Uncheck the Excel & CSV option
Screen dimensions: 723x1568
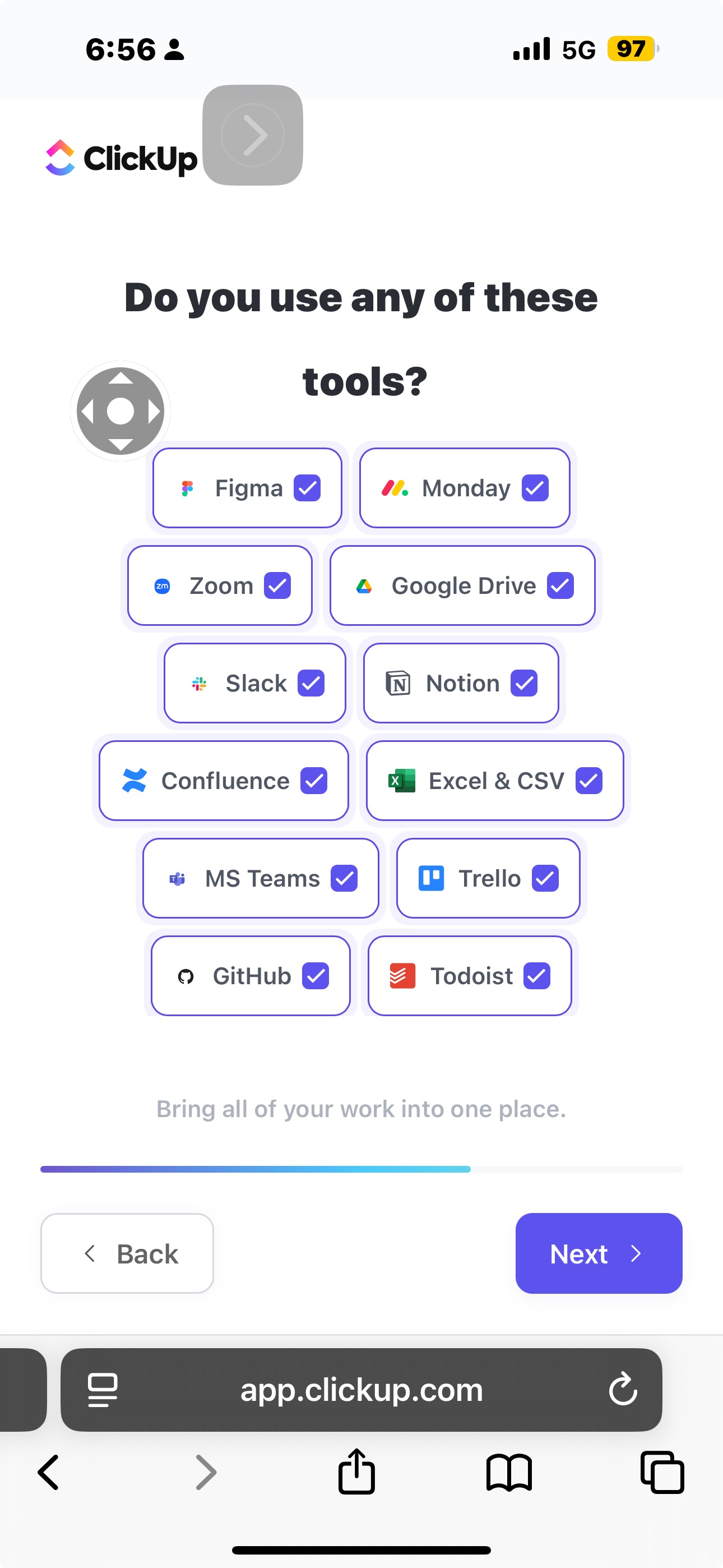pyautogui.click(x=588, y=781)
